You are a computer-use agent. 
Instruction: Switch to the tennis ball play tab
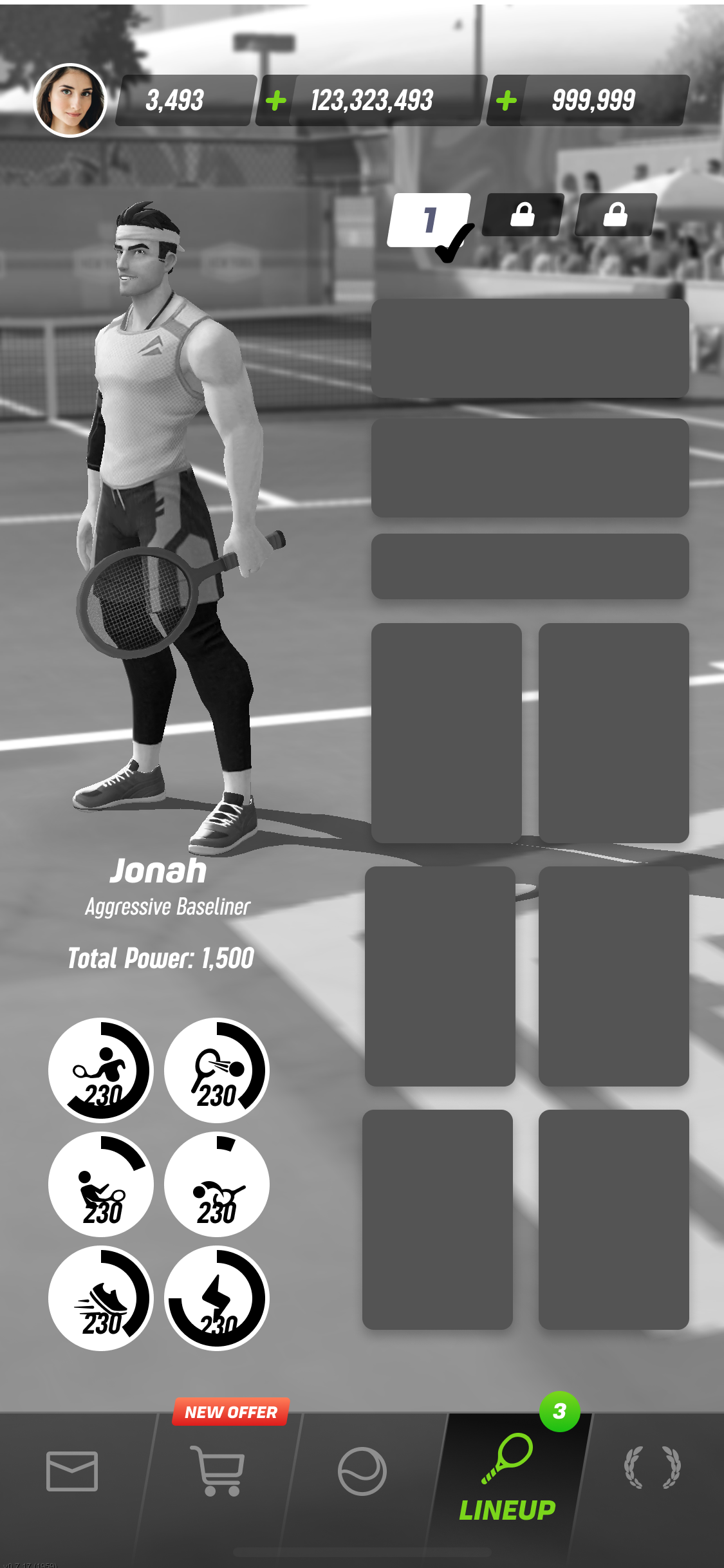click(x=362, y=1471)
